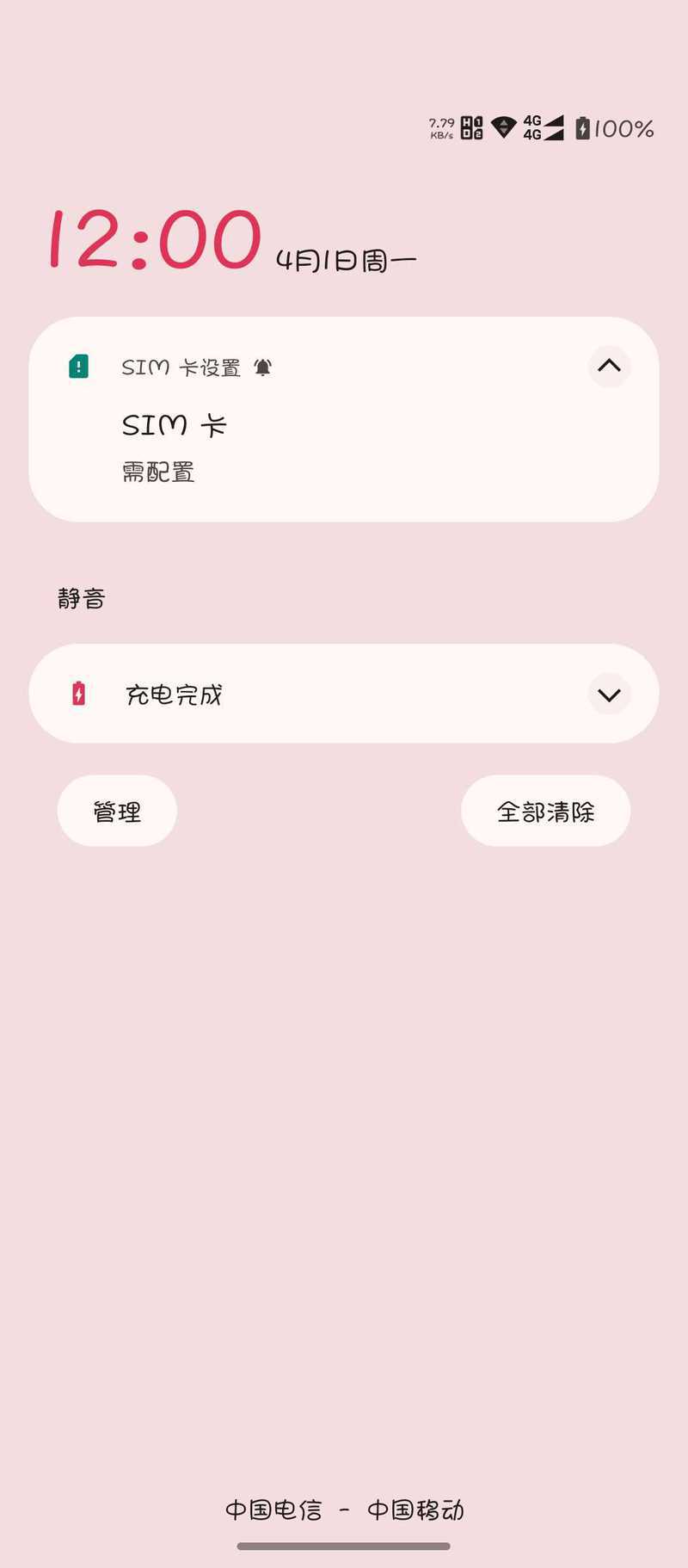
Task: Open notification 管理 settings
Action: click(x=117, y=811)
